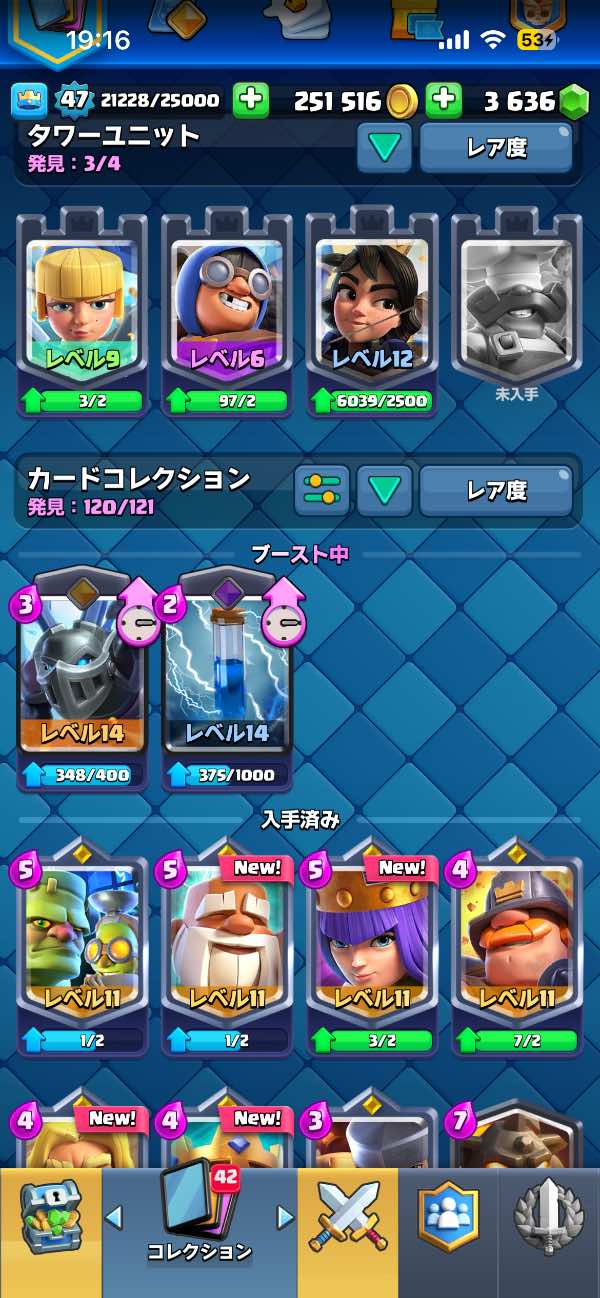Flip the sort order arrow for タワーユニット
The width and height of the screenshot is (600, 1298).
(x=384, y=148)
